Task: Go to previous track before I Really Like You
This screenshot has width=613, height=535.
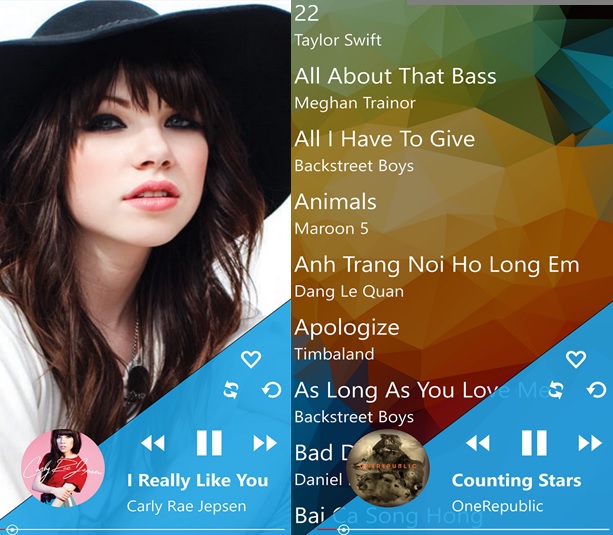Action: click(153, 443)
